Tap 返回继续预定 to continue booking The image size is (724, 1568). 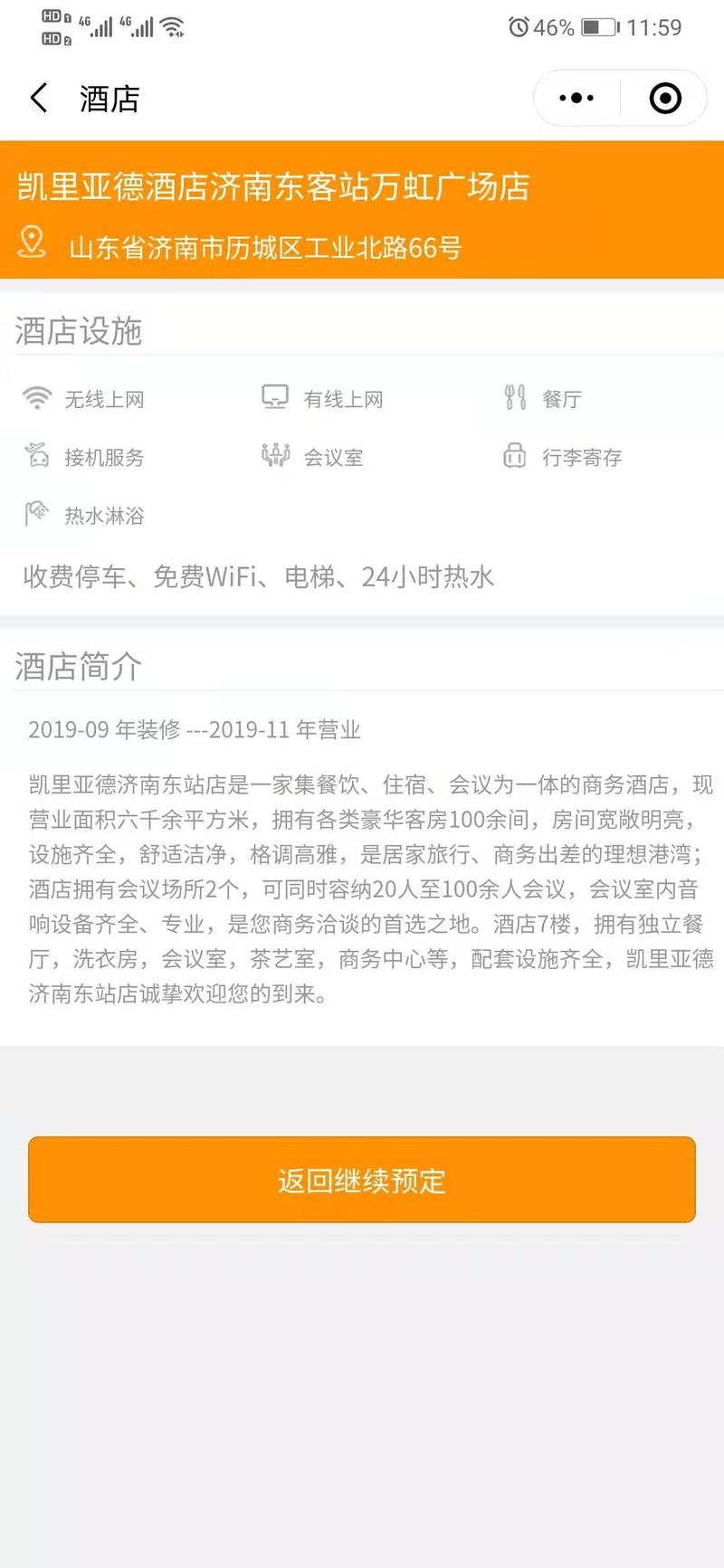[x=362, y=1180]
